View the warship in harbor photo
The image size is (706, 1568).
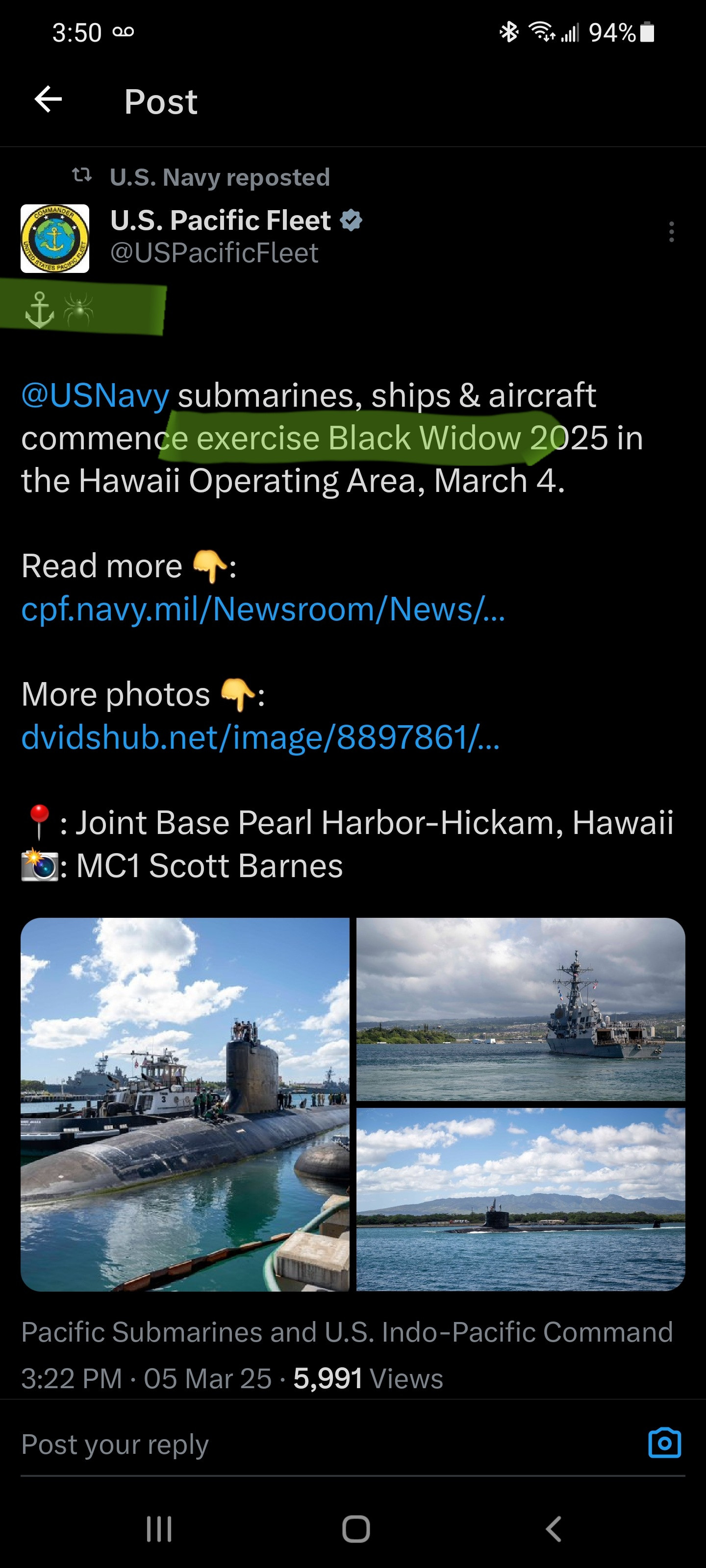(521, 1009)
